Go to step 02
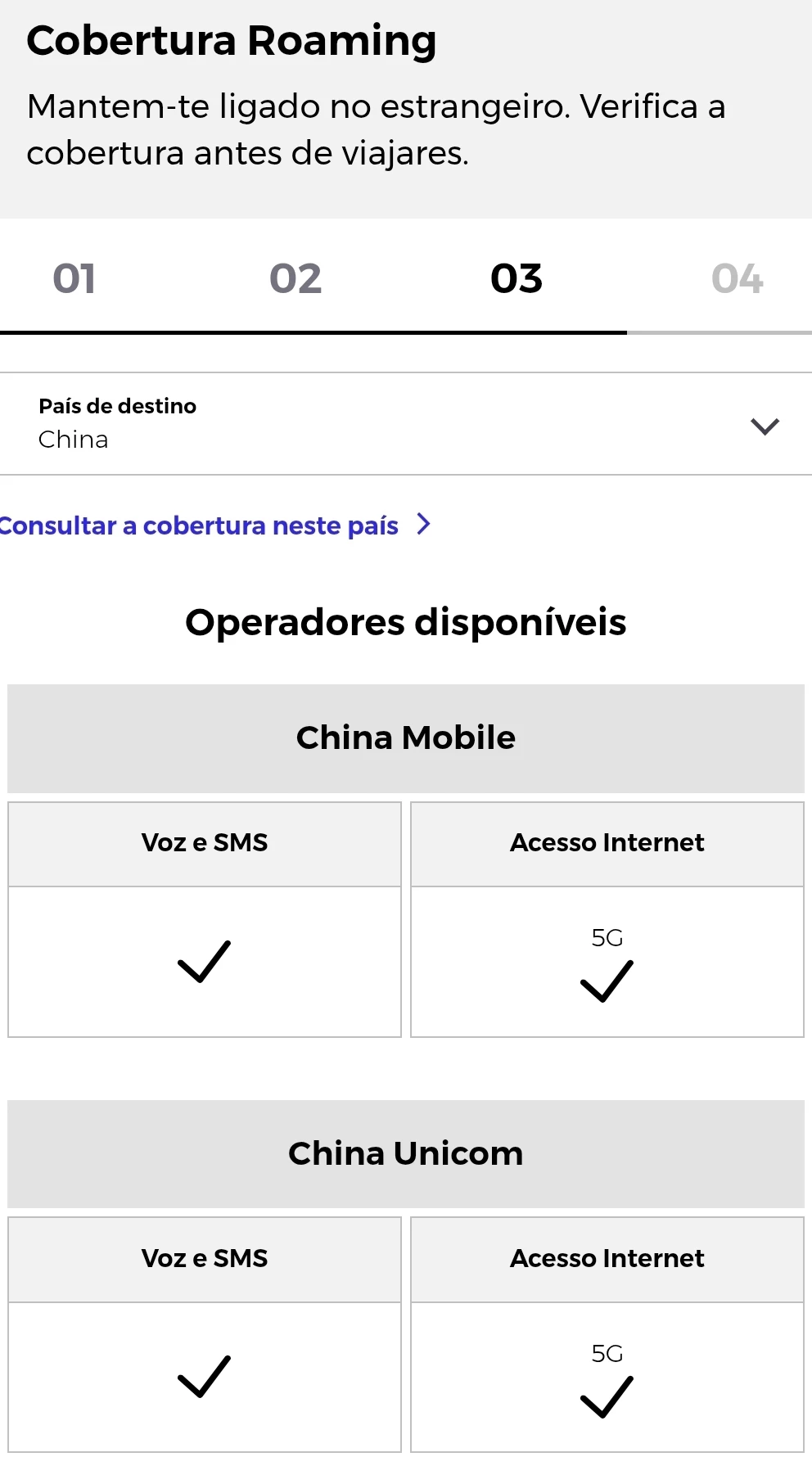812x1466 pixels. [x=295, y=278]
